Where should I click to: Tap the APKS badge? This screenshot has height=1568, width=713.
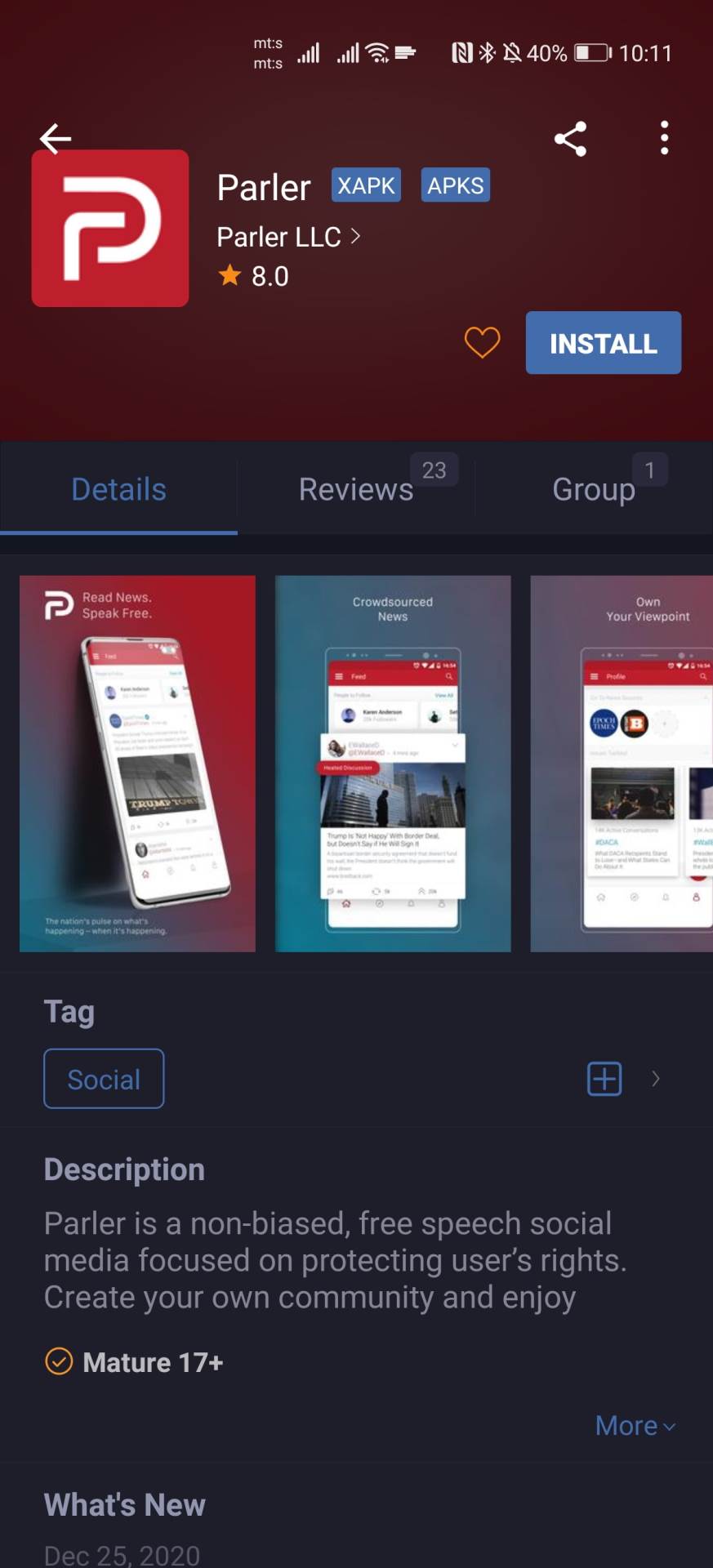tap(455, 185)
